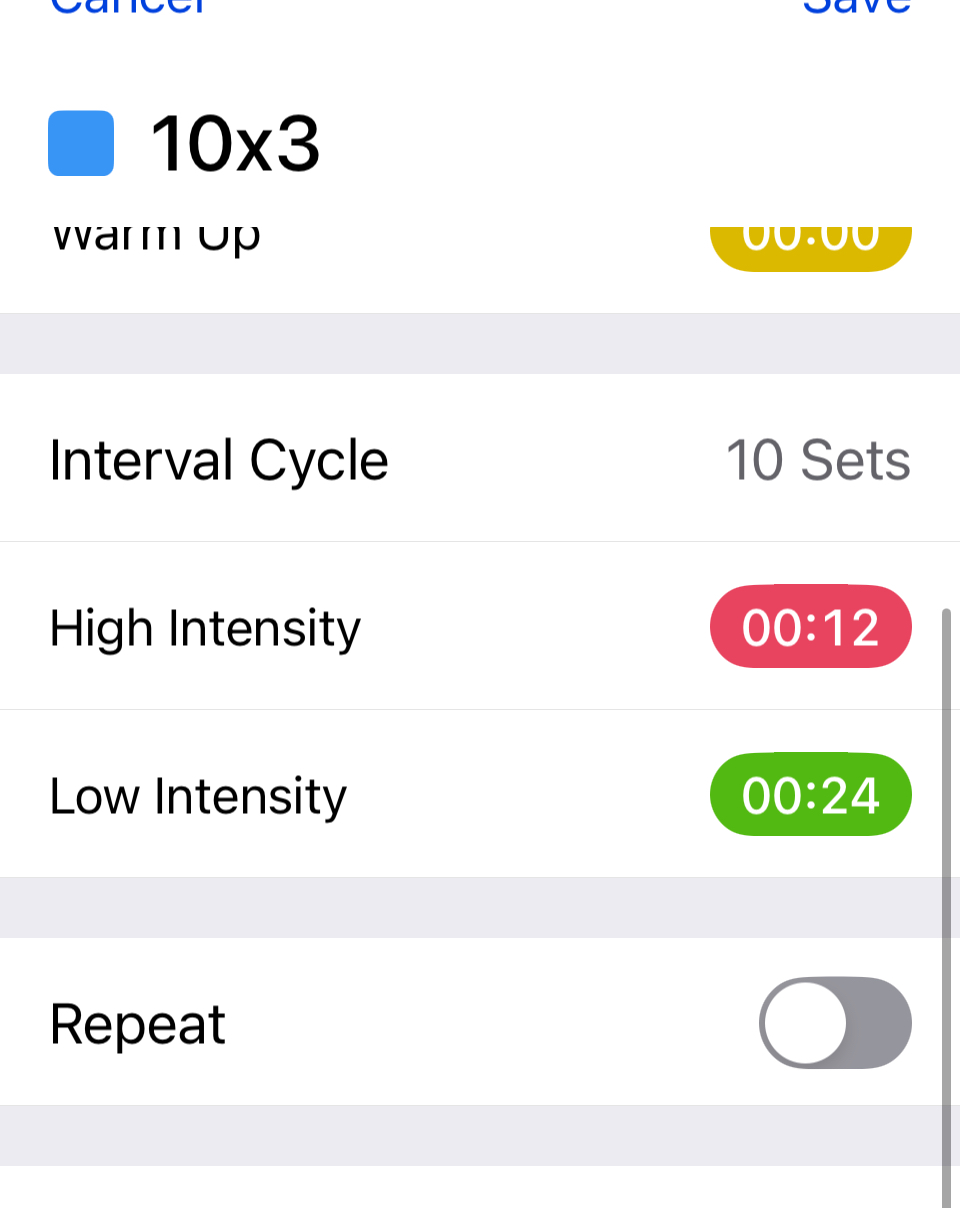Save the 10x3 timer

click(x=856, y=6)
